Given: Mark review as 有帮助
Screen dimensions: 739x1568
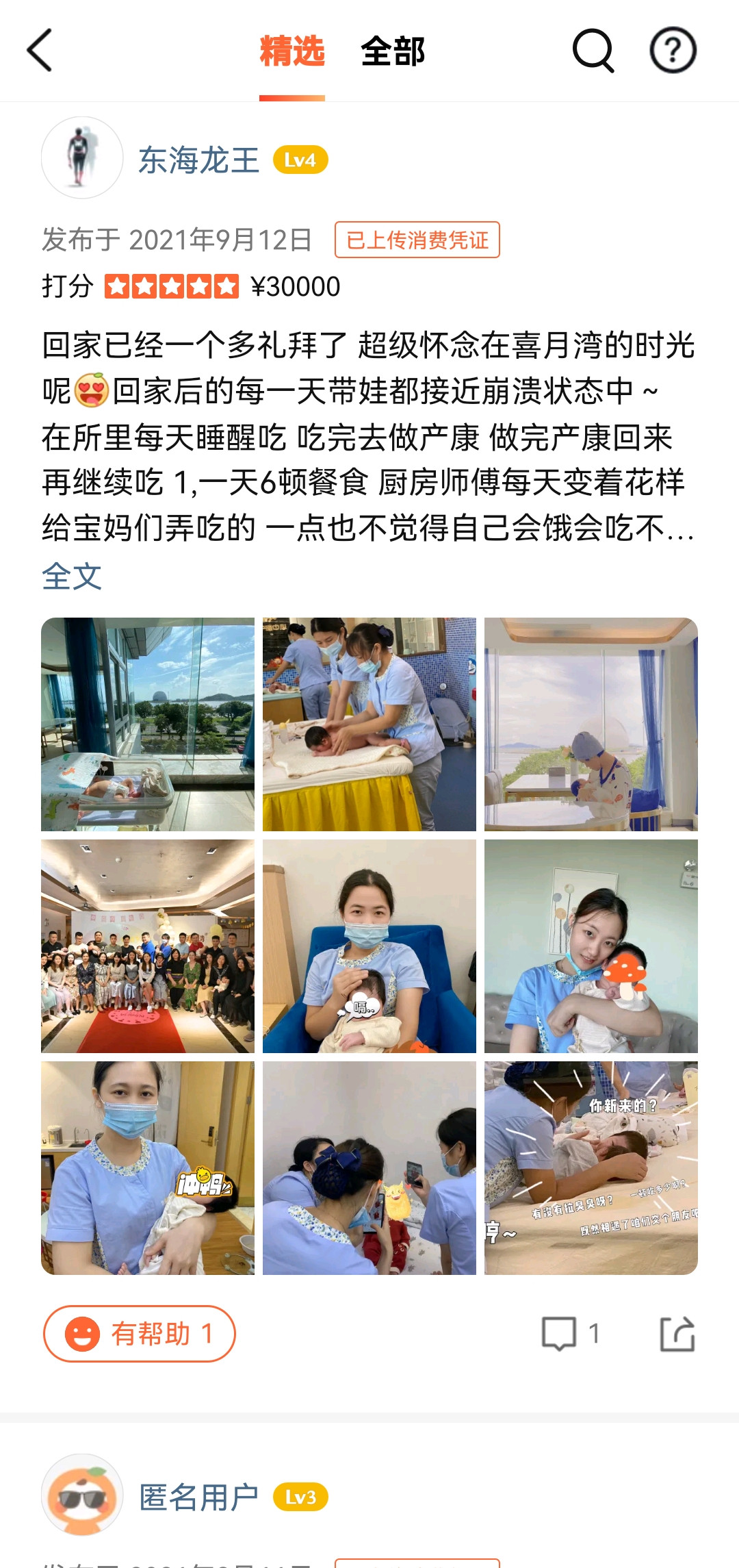Looking at the screenshot, I should click(x=140, y=1333).
